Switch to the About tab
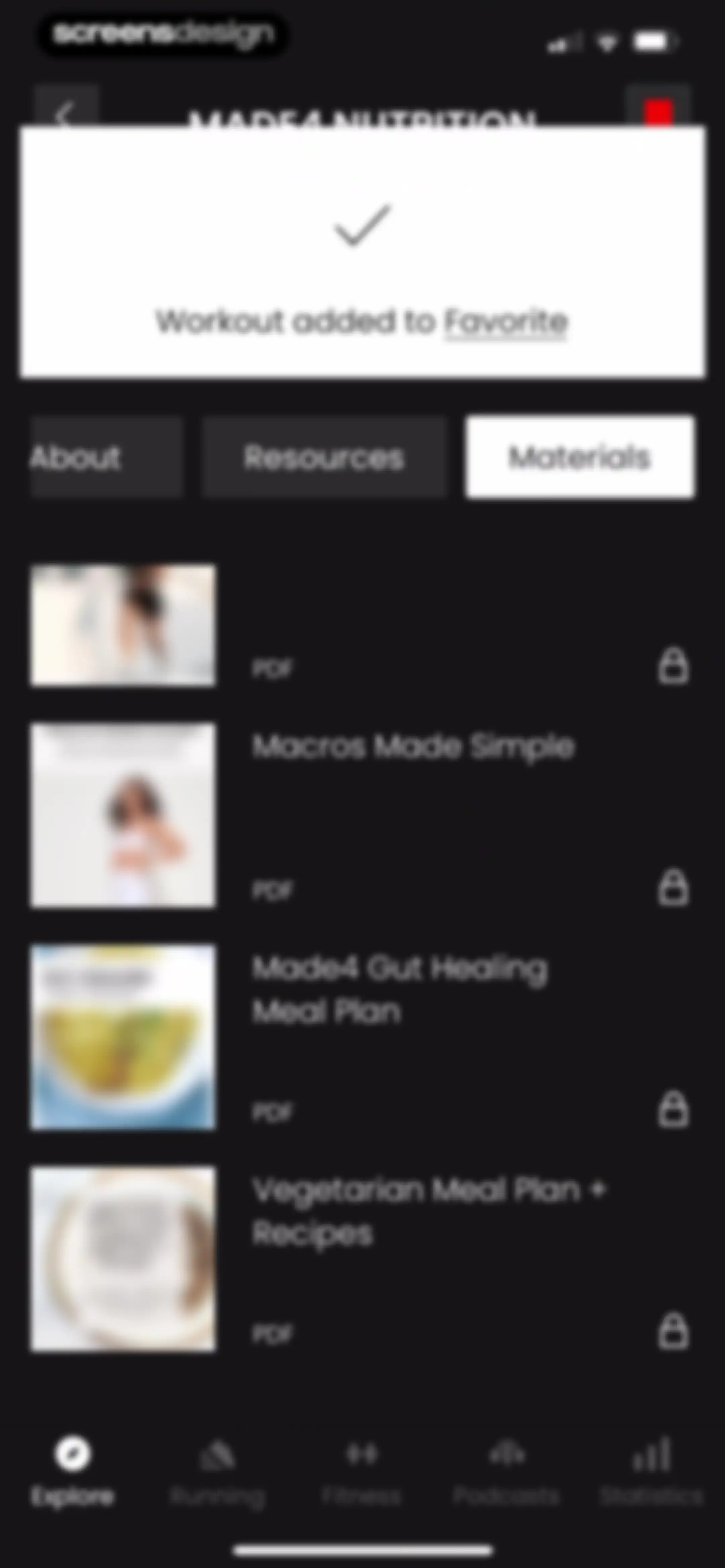 (x=106, y=457)
